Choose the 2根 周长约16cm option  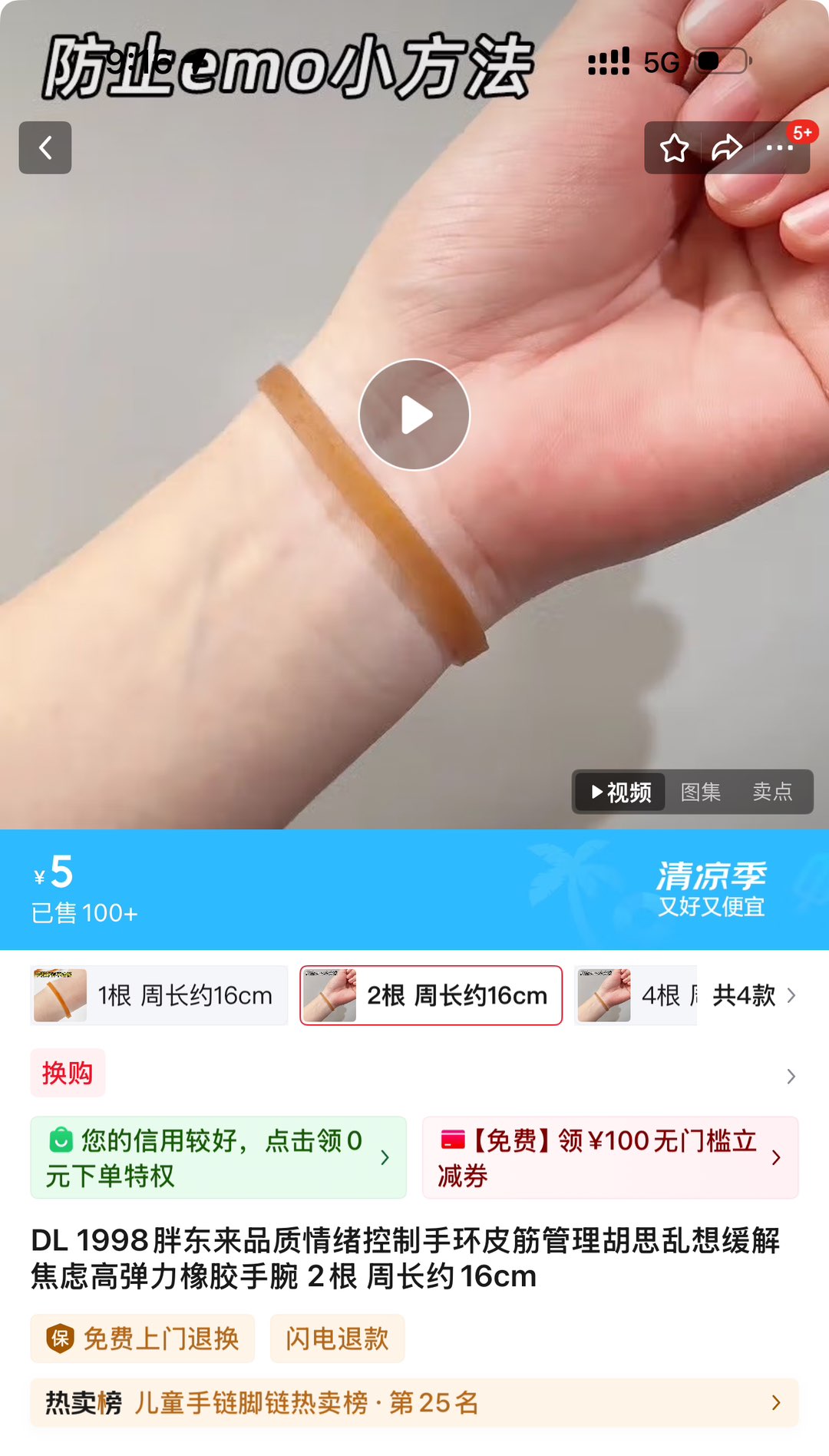431,995
